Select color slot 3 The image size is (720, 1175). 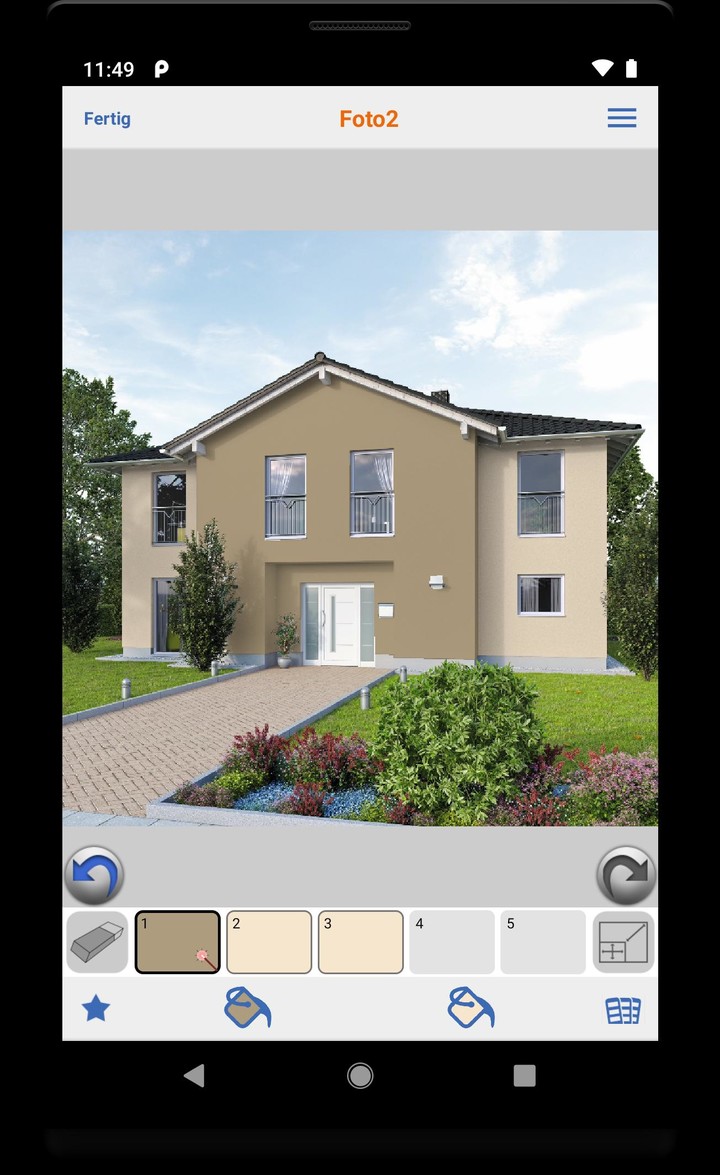click(x=361, y=942)
